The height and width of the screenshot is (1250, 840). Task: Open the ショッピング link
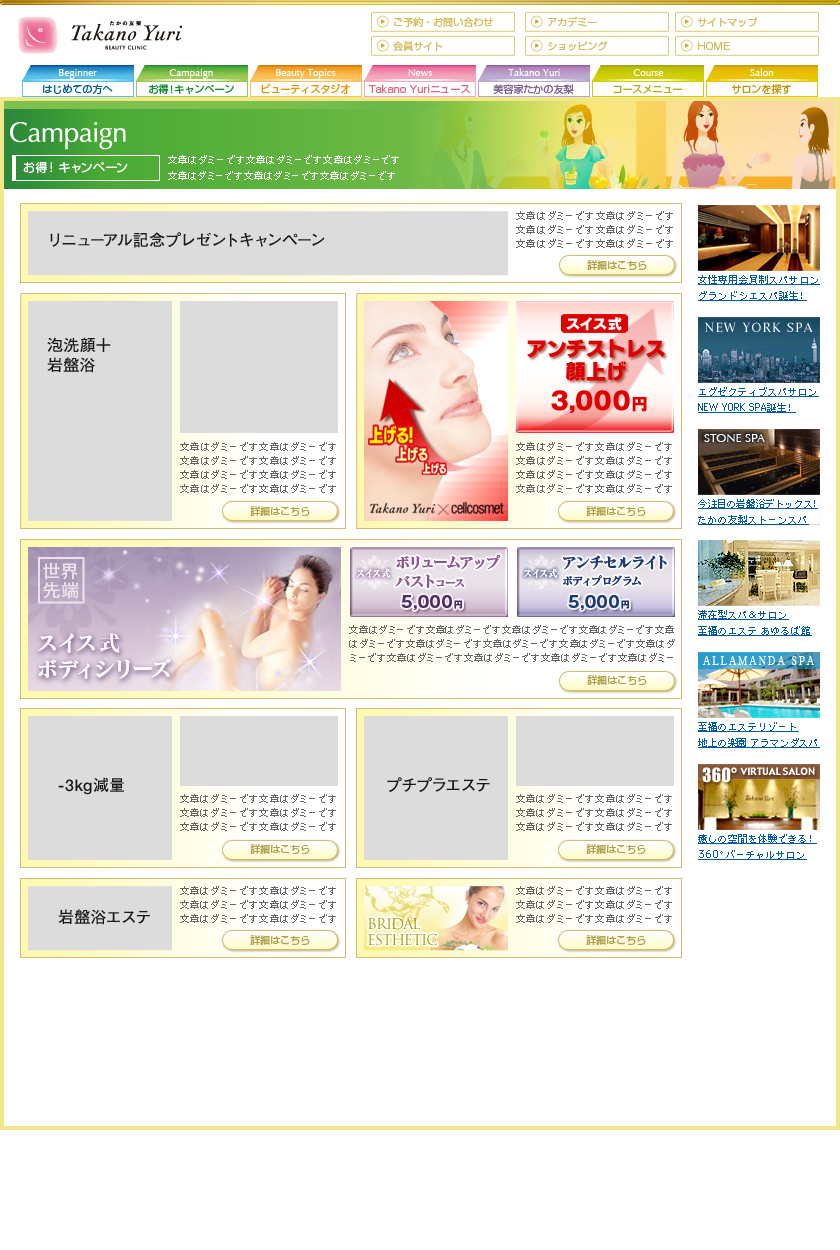(x=596, y=46)
